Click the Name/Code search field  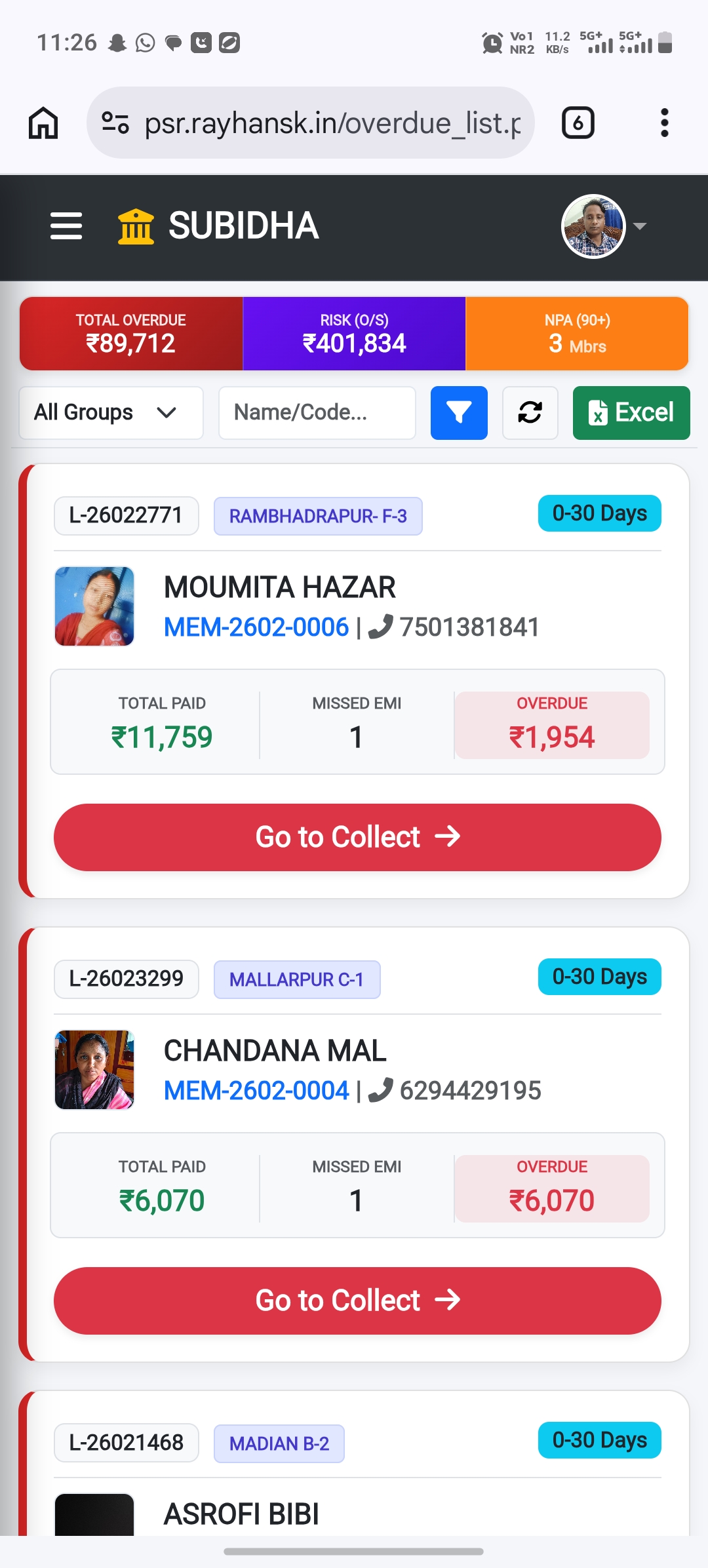tap(317, 412)
